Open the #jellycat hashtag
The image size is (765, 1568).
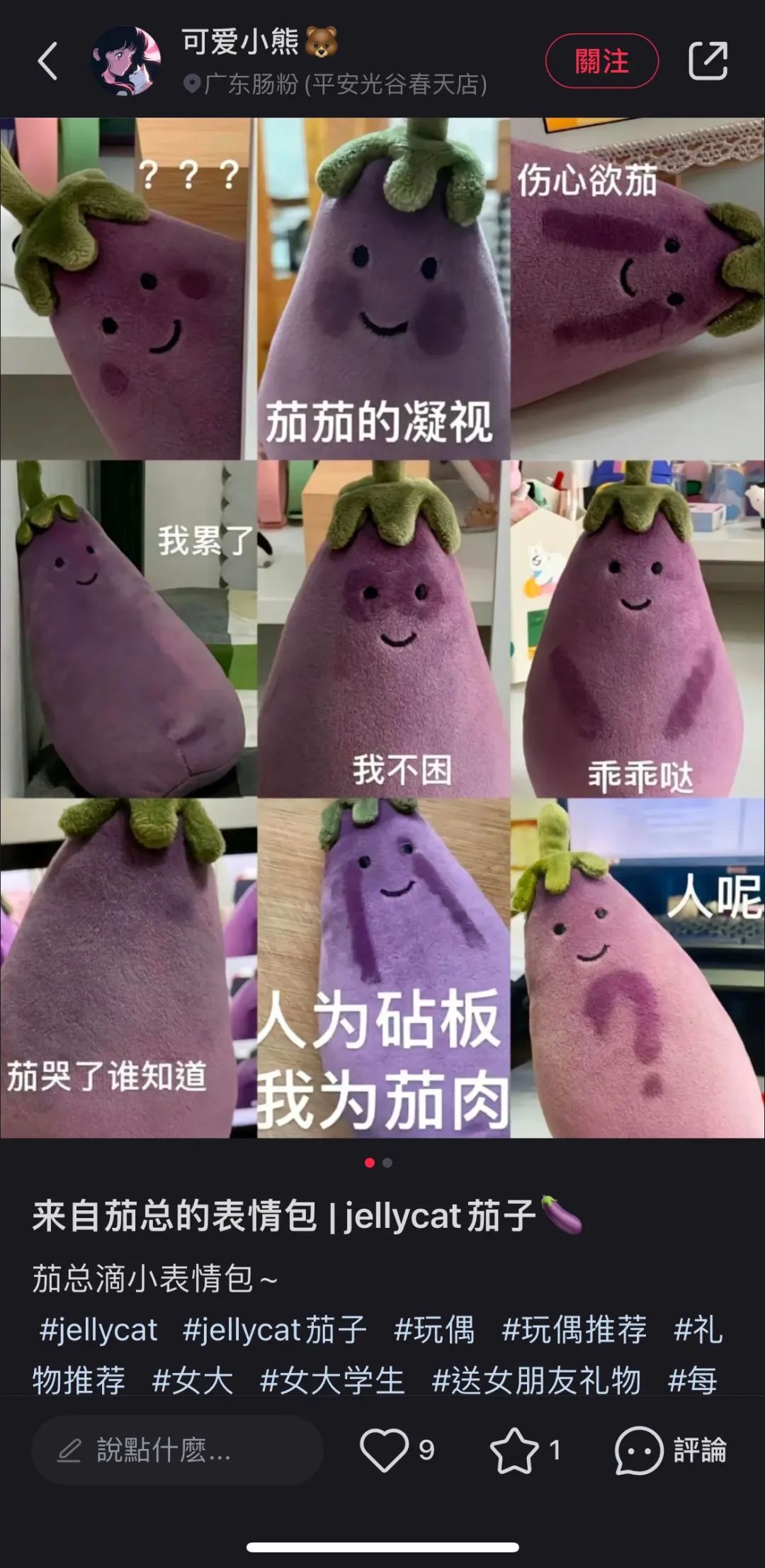(98, 1330)
